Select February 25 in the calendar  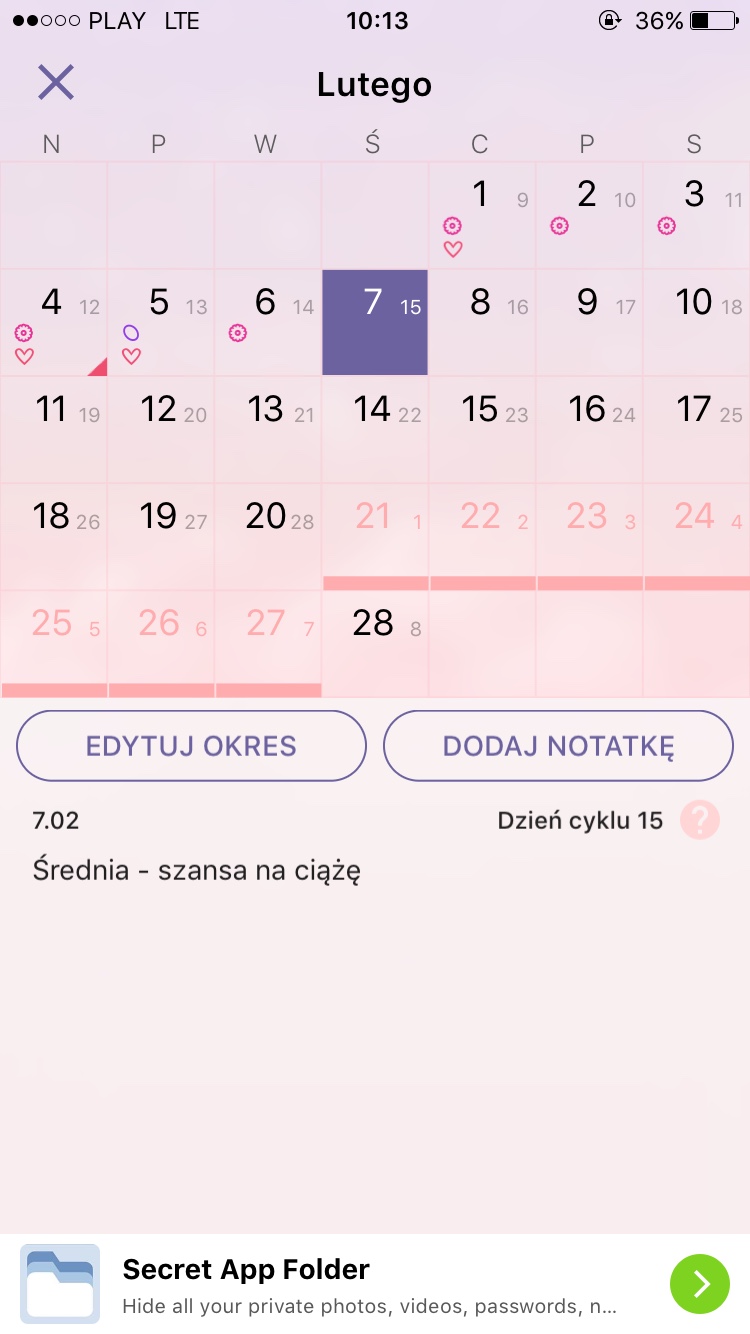pos(53,643)
